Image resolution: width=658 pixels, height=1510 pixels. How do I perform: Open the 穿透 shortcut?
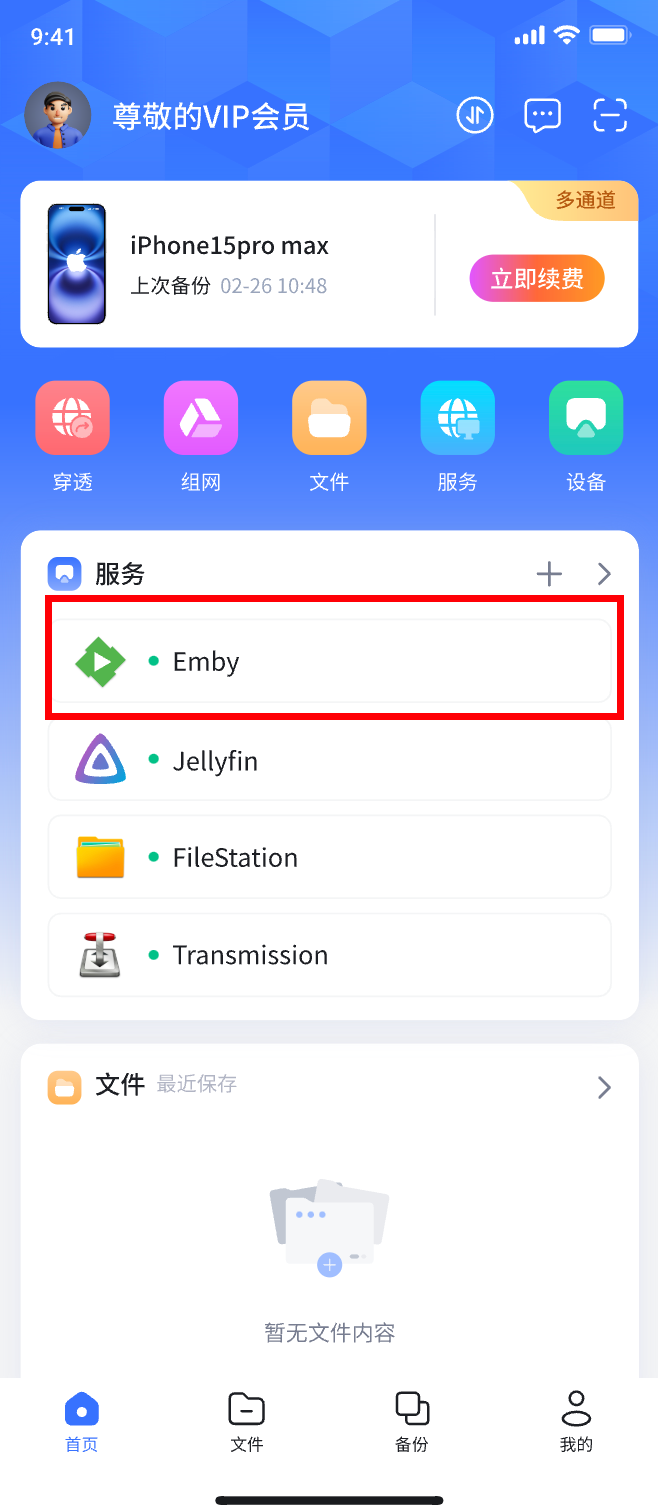point(73,418)
